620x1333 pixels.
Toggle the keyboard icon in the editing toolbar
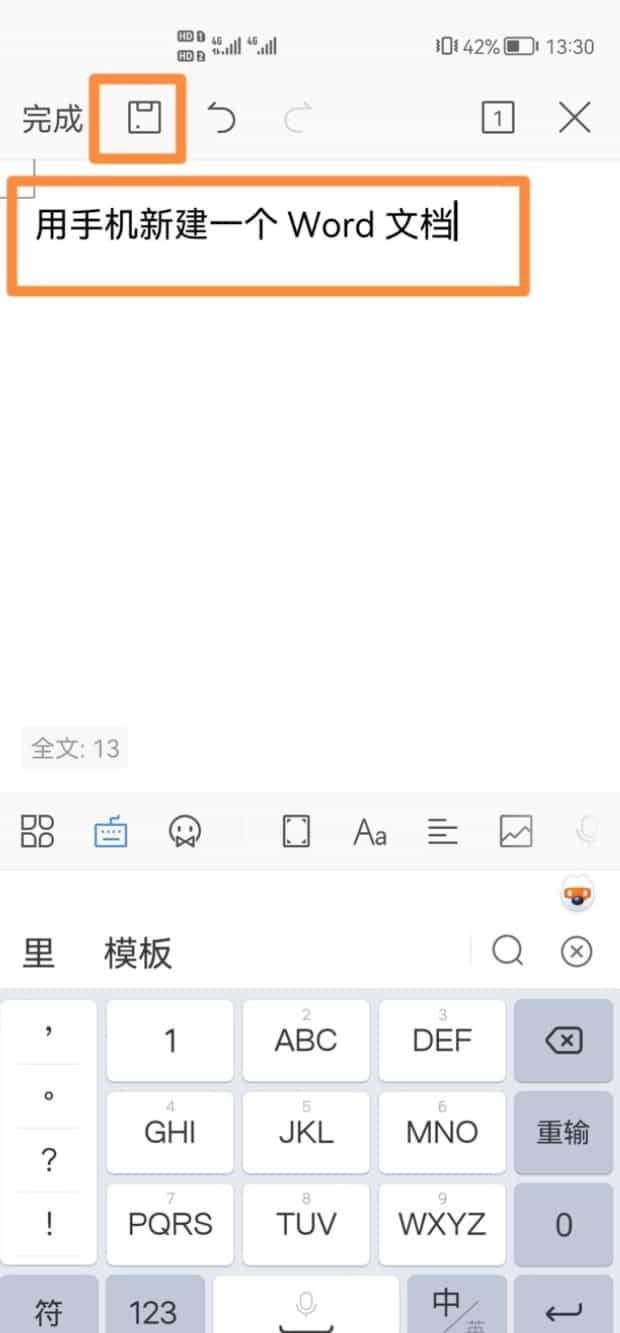click(x=111, y=831)
